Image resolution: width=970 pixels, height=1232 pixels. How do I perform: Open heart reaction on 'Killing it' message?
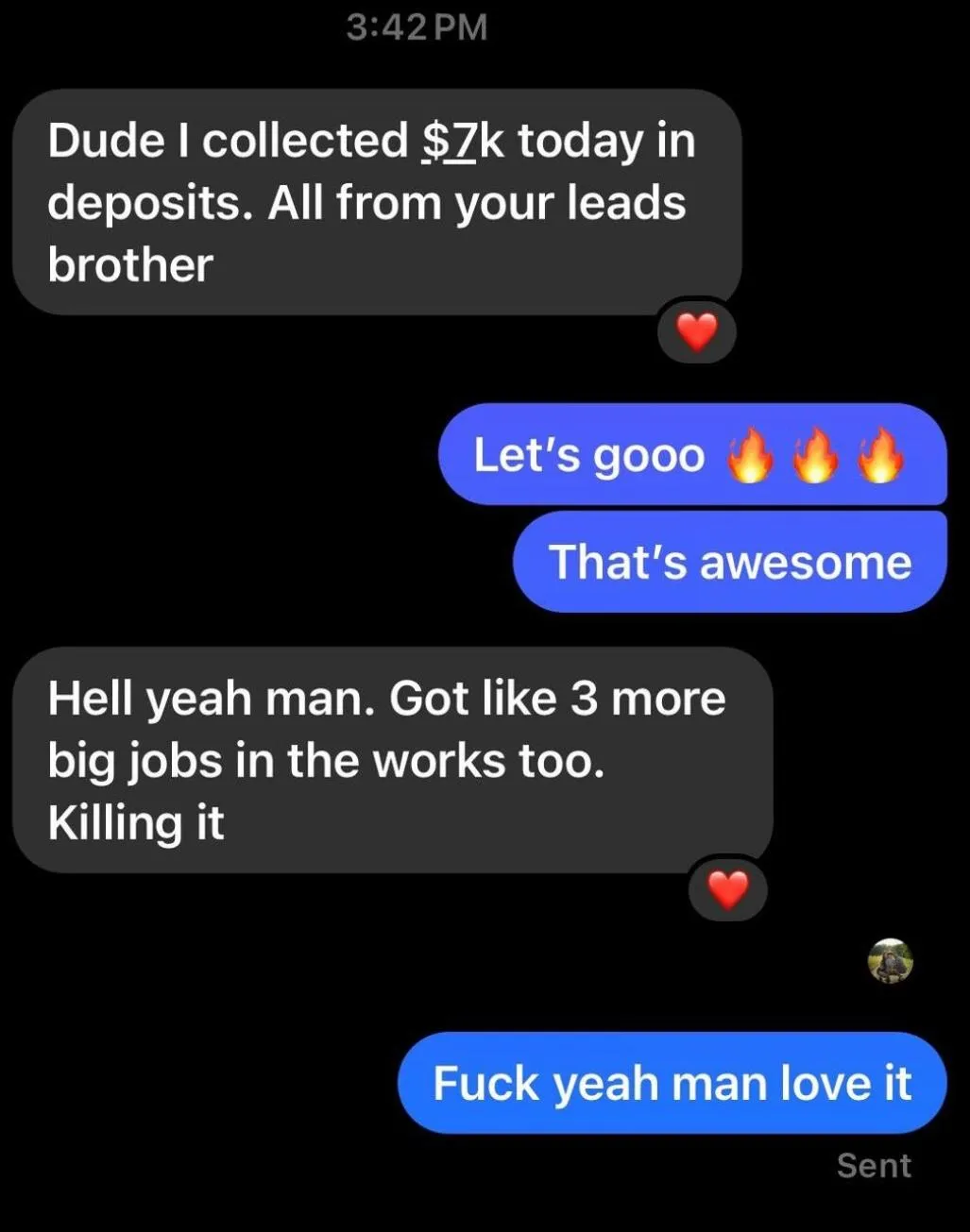727,889
